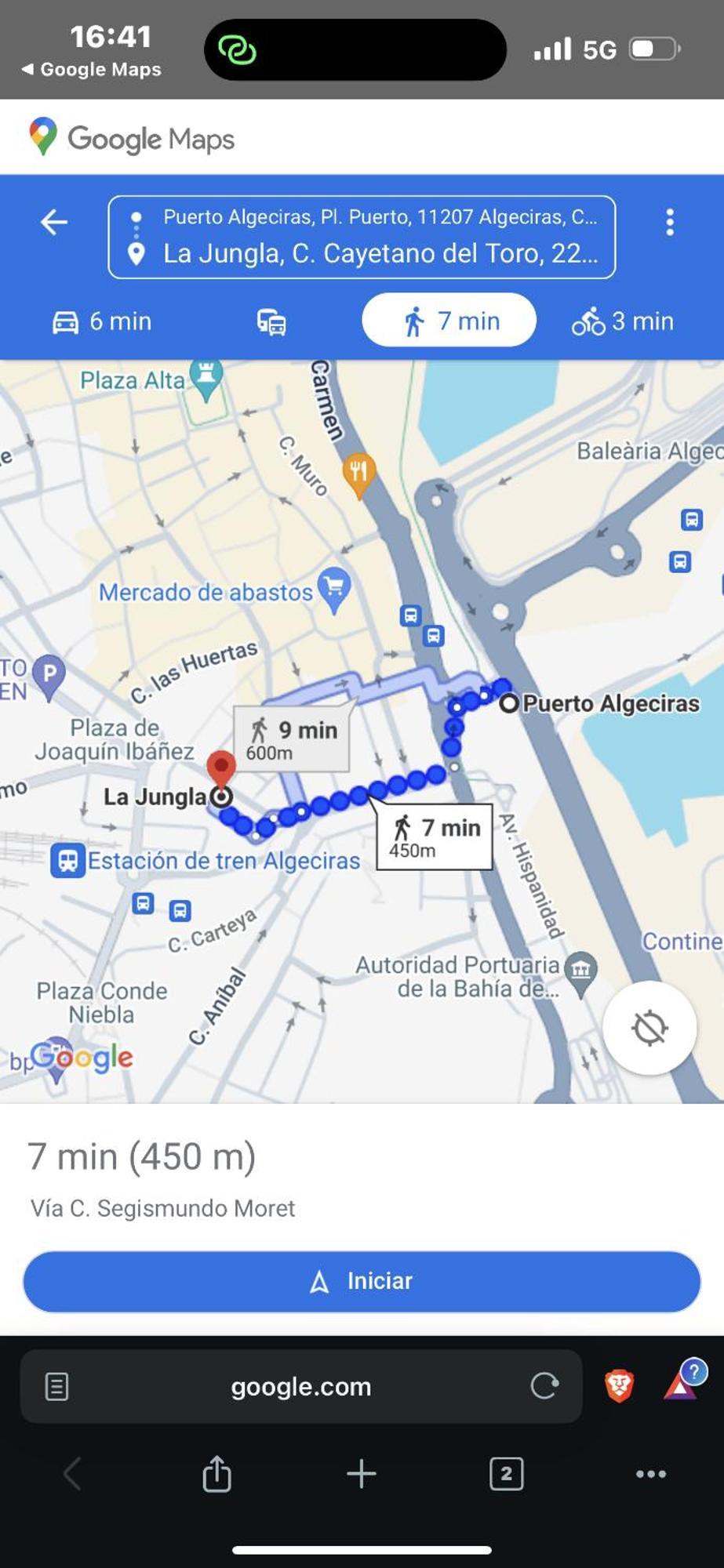The width and height of the screenshot is (724, 1568).
Task: Share this page from browser toolbar
Action: tap(217, 1474)
